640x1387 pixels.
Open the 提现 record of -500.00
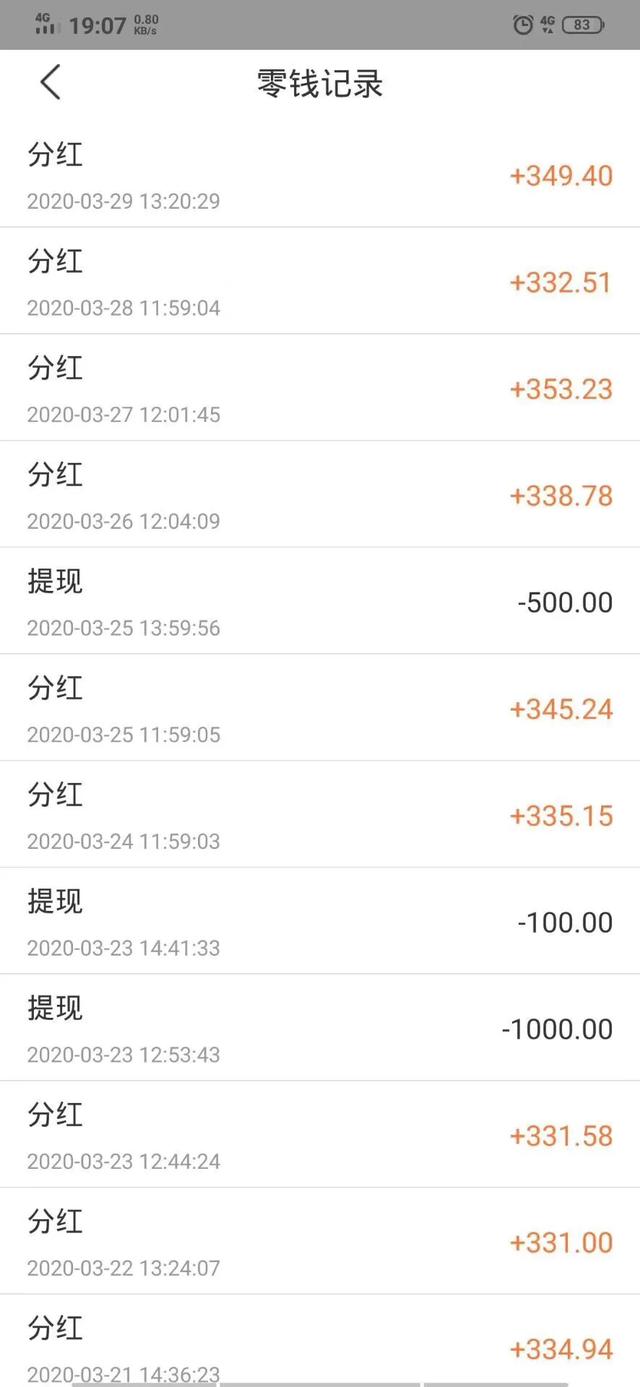pos(320,601)
